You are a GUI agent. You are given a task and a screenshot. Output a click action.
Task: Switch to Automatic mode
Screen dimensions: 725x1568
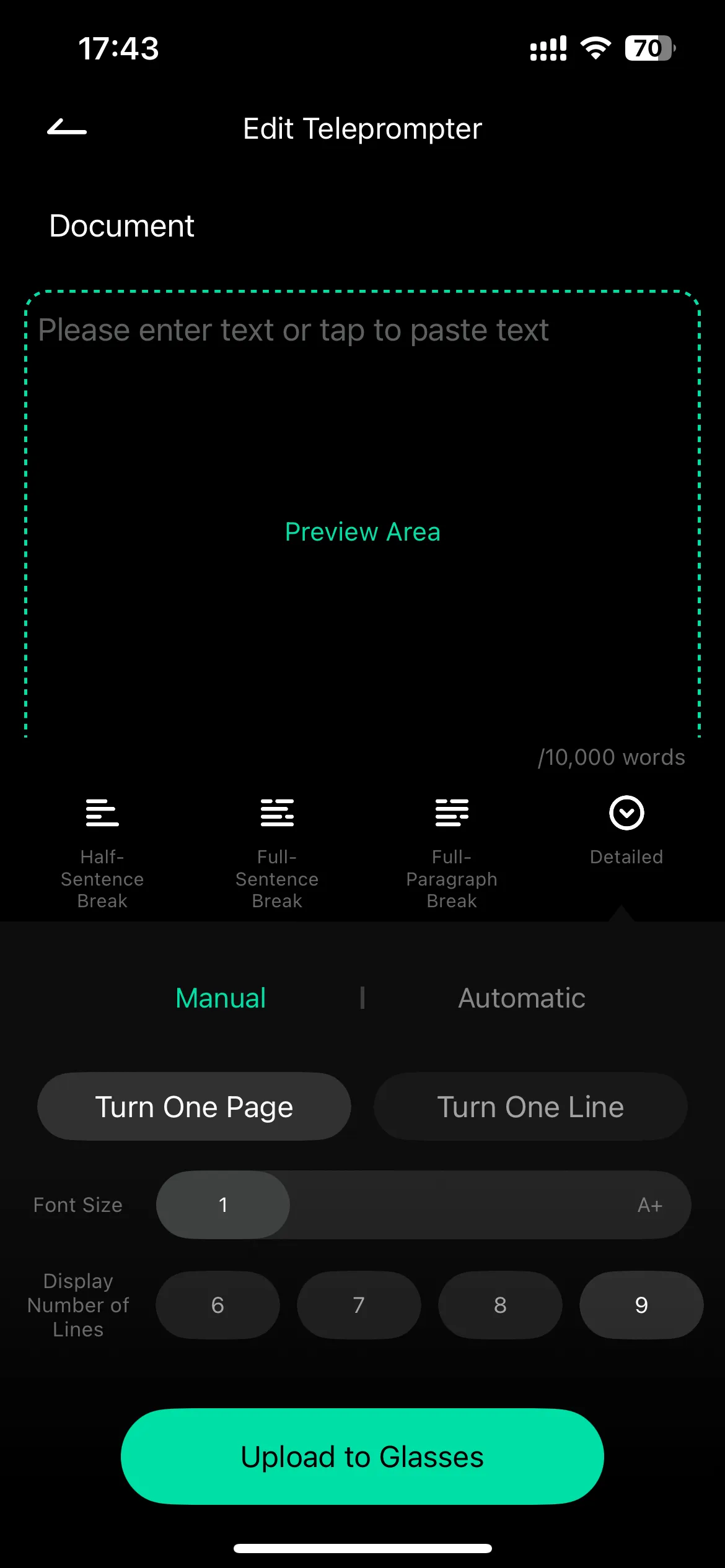tap(522, 998)
